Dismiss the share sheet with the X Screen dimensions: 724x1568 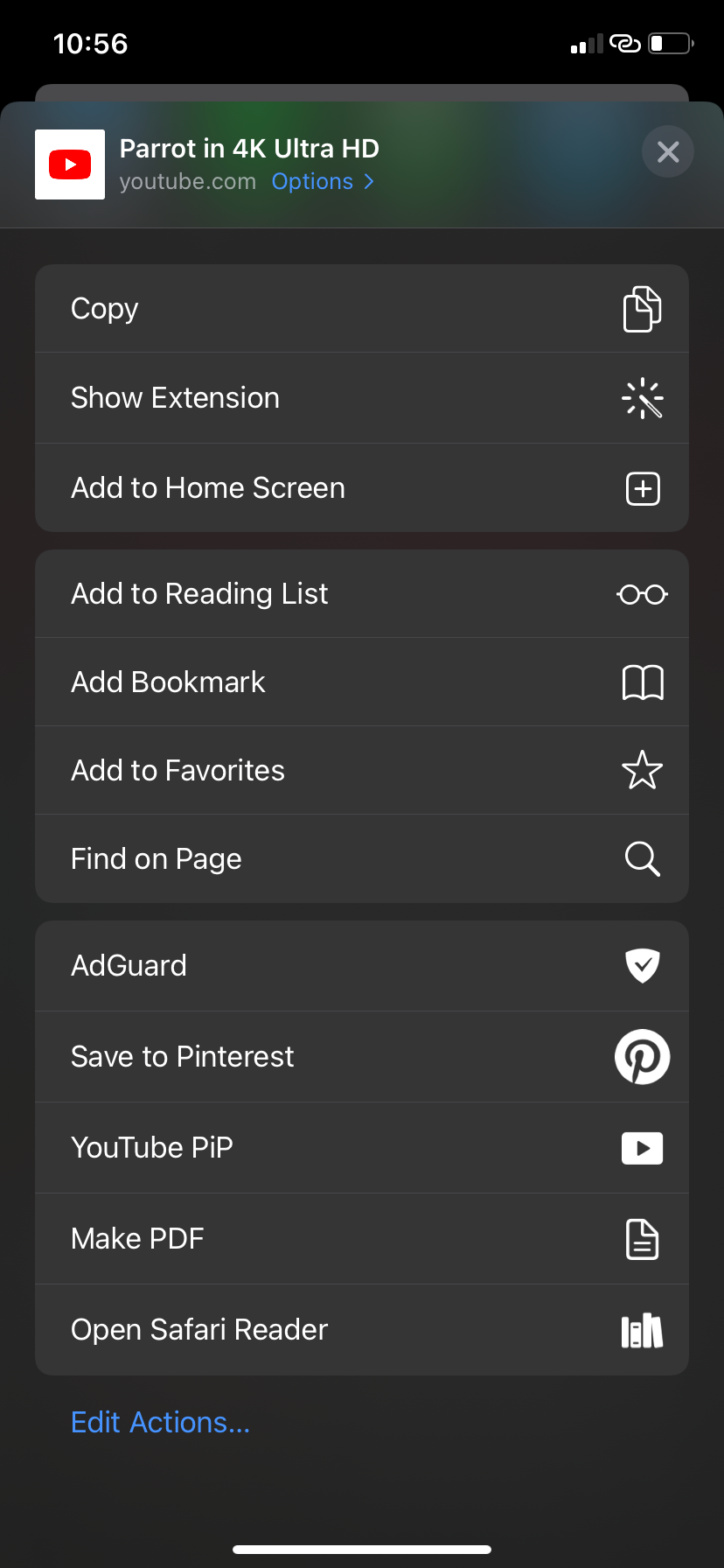667,151
